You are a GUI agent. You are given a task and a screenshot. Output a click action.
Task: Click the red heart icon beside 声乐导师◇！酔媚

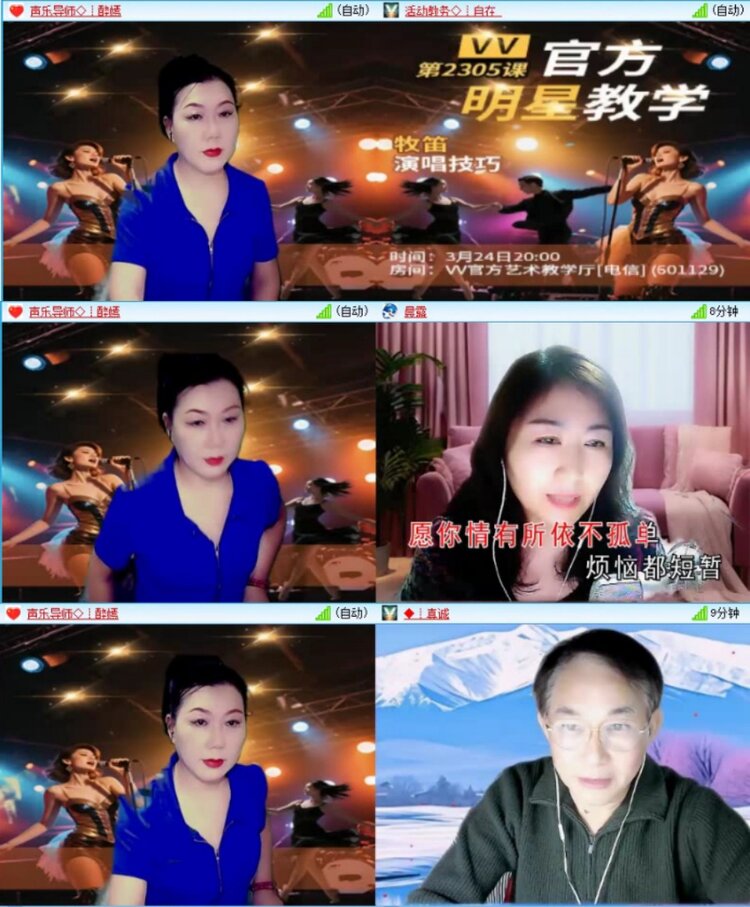point(13,10)
